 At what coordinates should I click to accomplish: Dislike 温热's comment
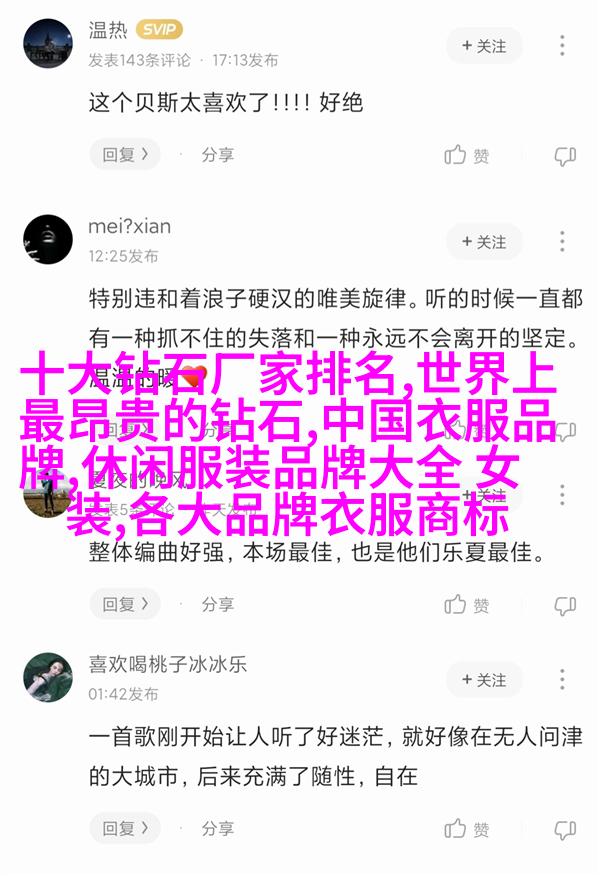565,155
